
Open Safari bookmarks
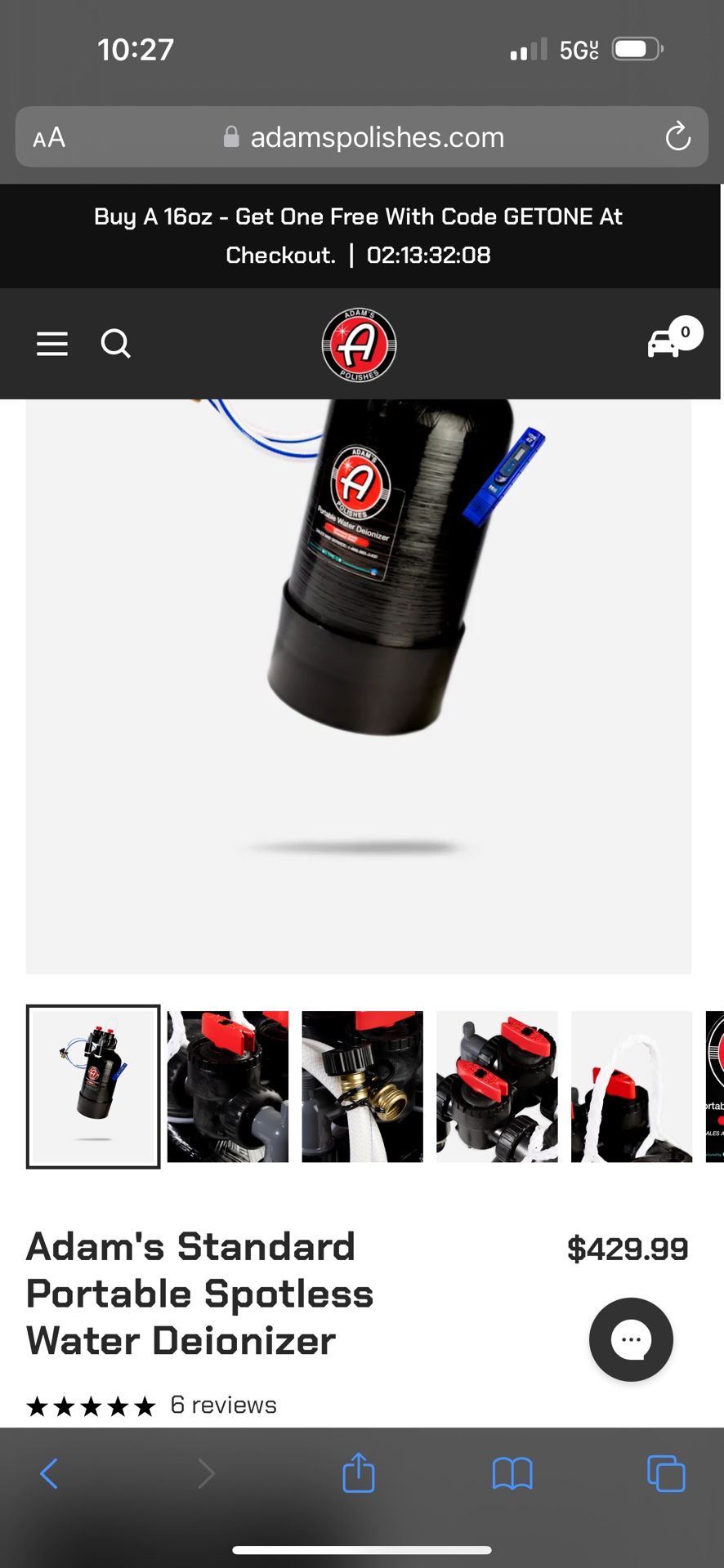point(512,1473)
